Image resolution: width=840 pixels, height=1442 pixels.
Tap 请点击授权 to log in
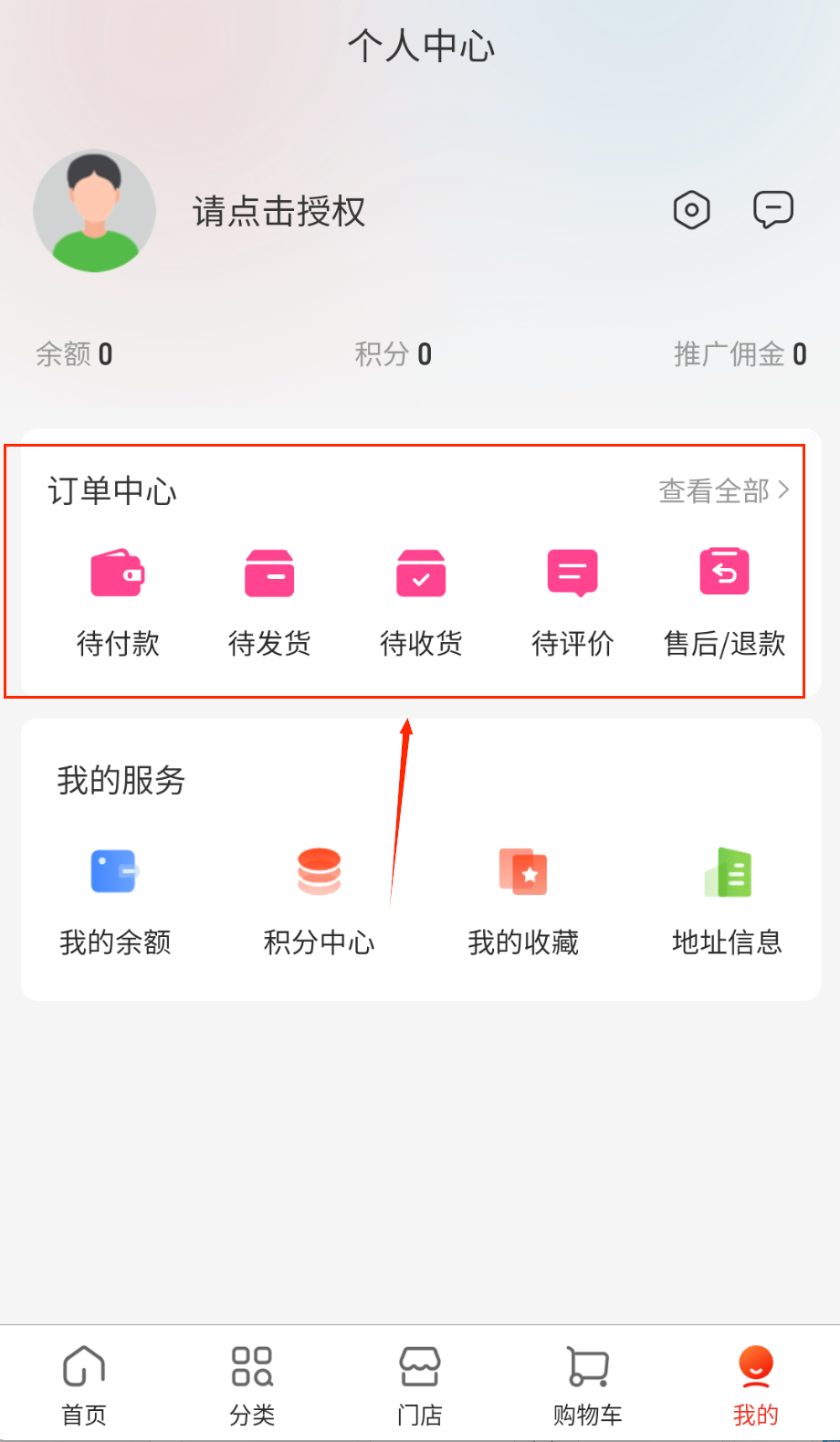(x=278, y=212)
